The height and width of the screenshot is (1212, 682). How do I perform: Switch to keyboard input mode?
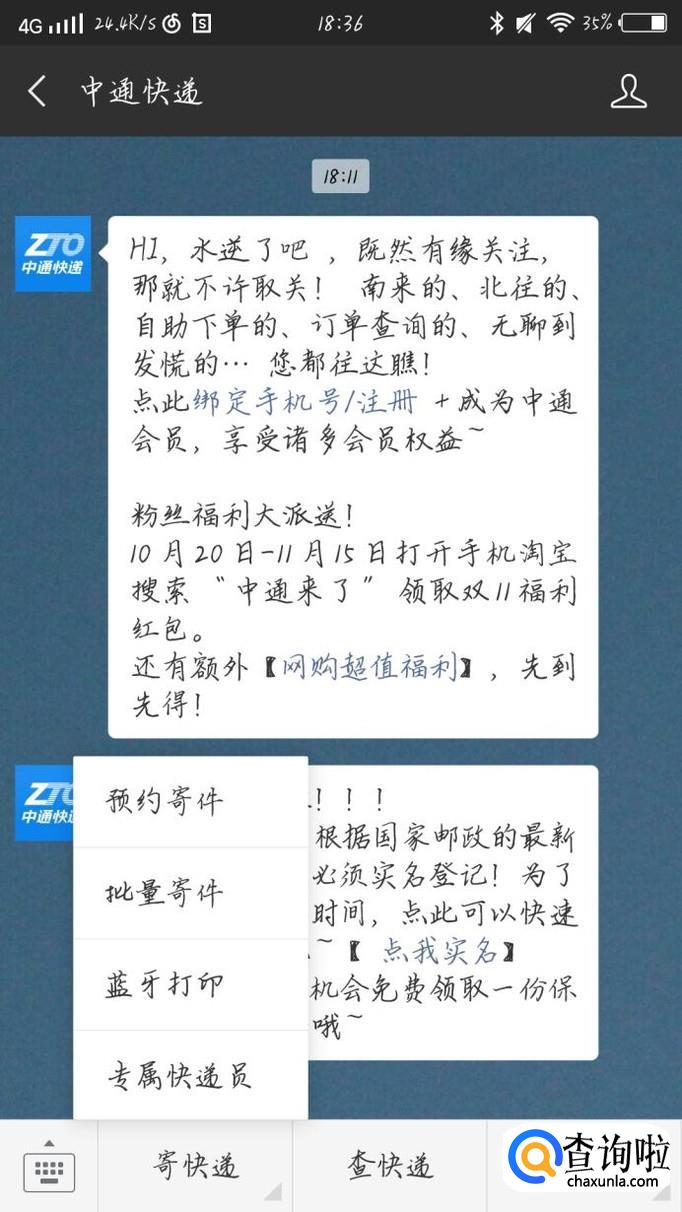49,1166
